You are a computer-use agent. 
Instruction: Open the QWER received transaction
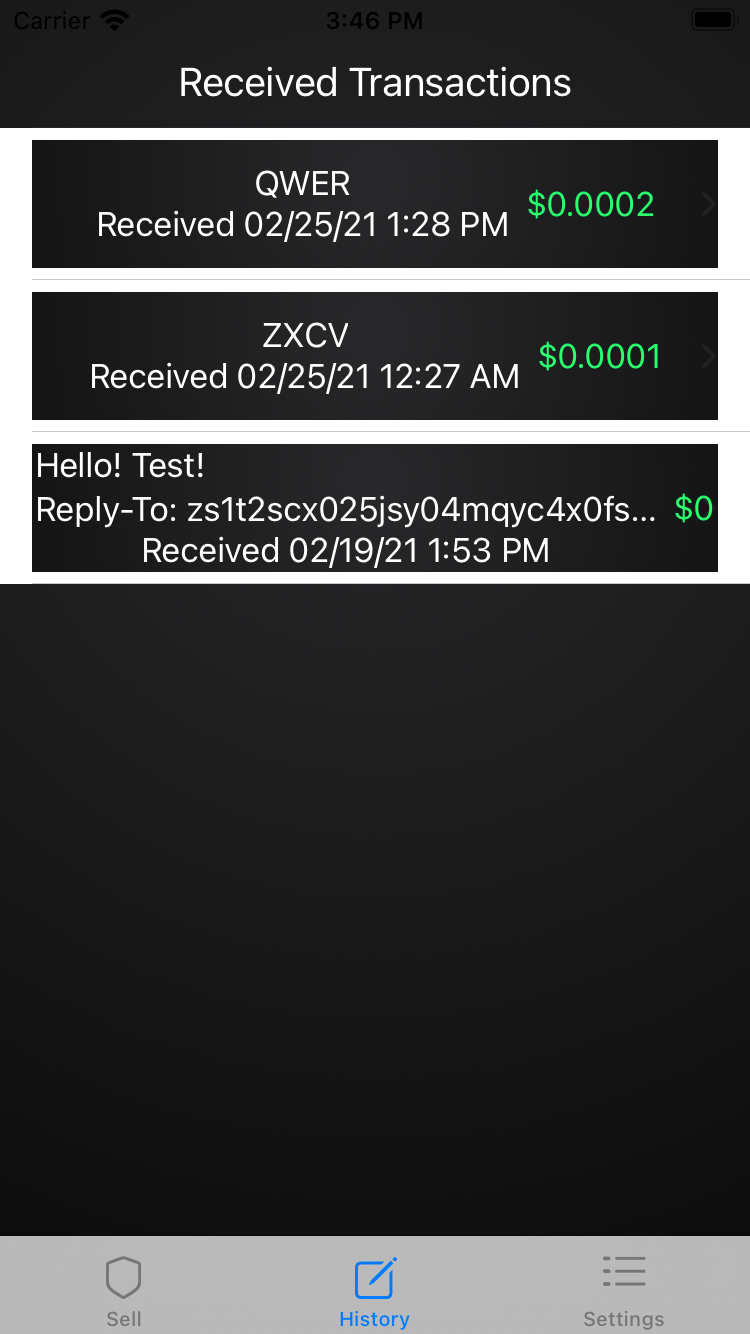pyautogui.click(x=375, y=204)
